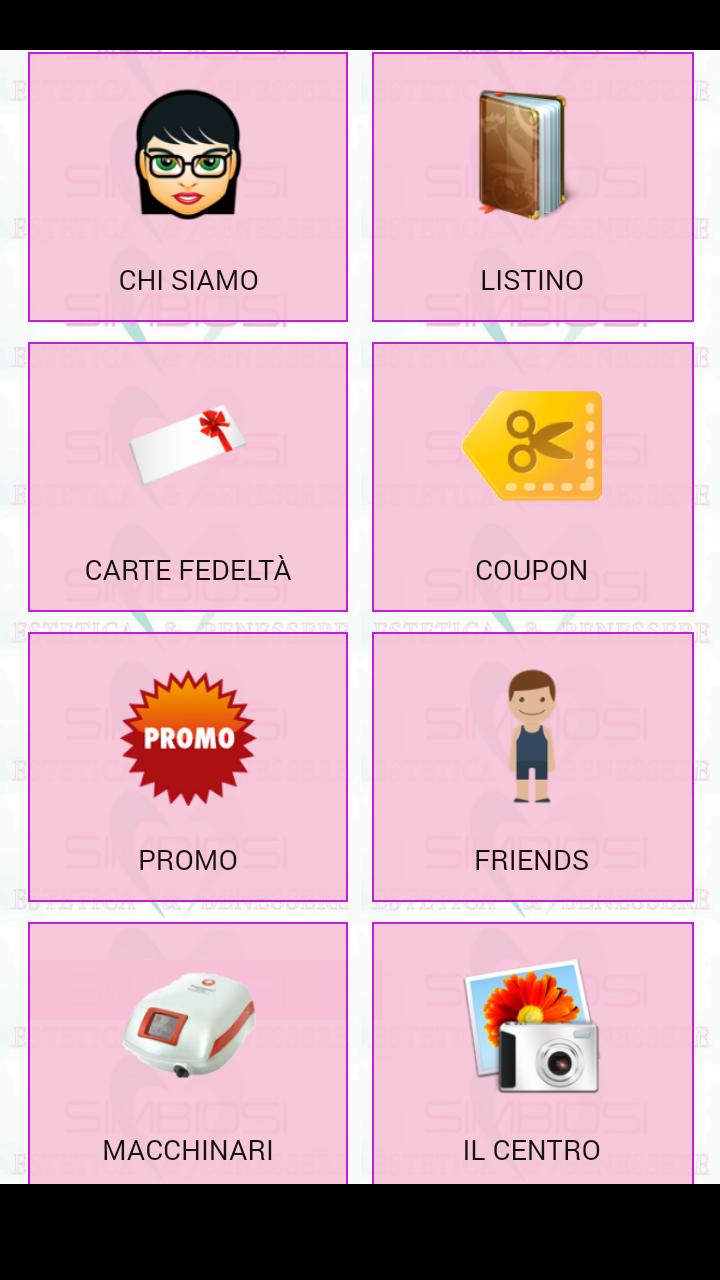This screenshot has width=720, height=1280.
Task: Open the COUPON section
Action: 531,476
